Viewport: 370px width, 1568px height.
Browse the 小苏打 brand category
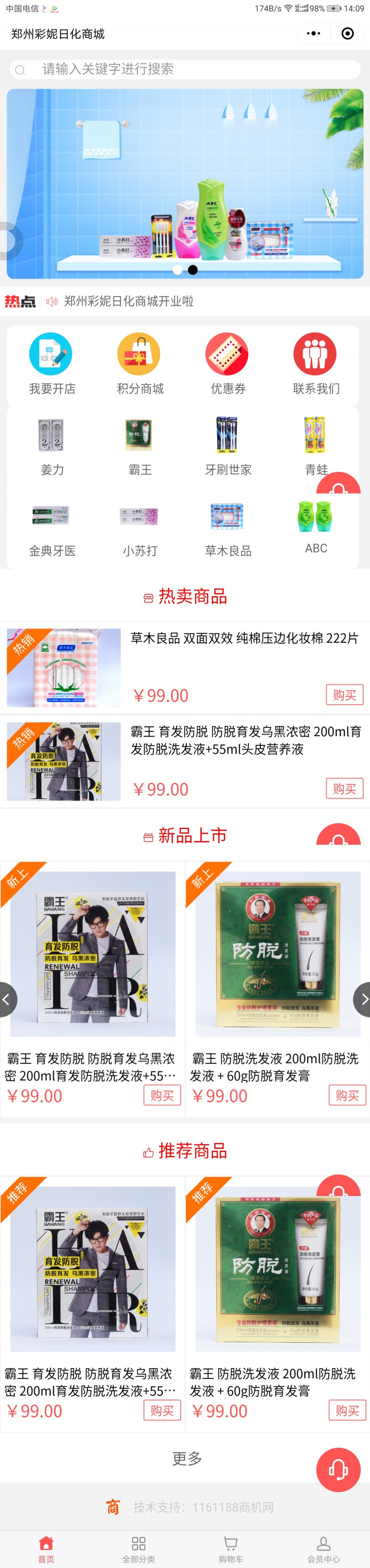140,527
